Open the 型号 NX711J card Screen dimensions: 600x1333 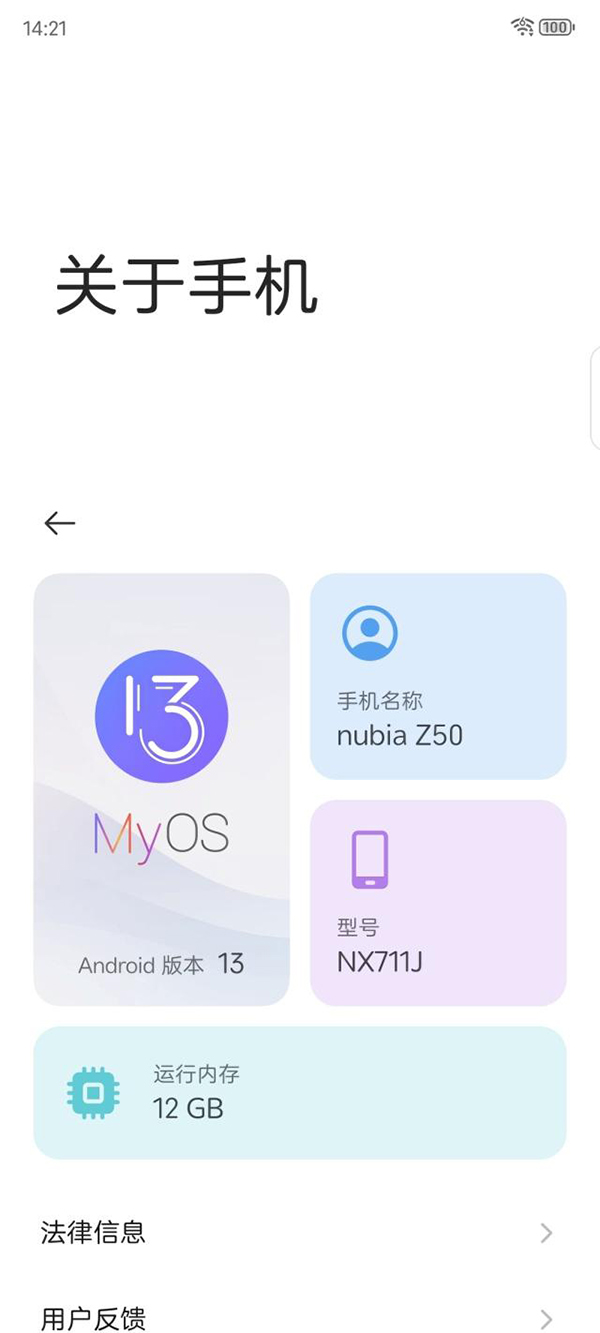[438, 902]
